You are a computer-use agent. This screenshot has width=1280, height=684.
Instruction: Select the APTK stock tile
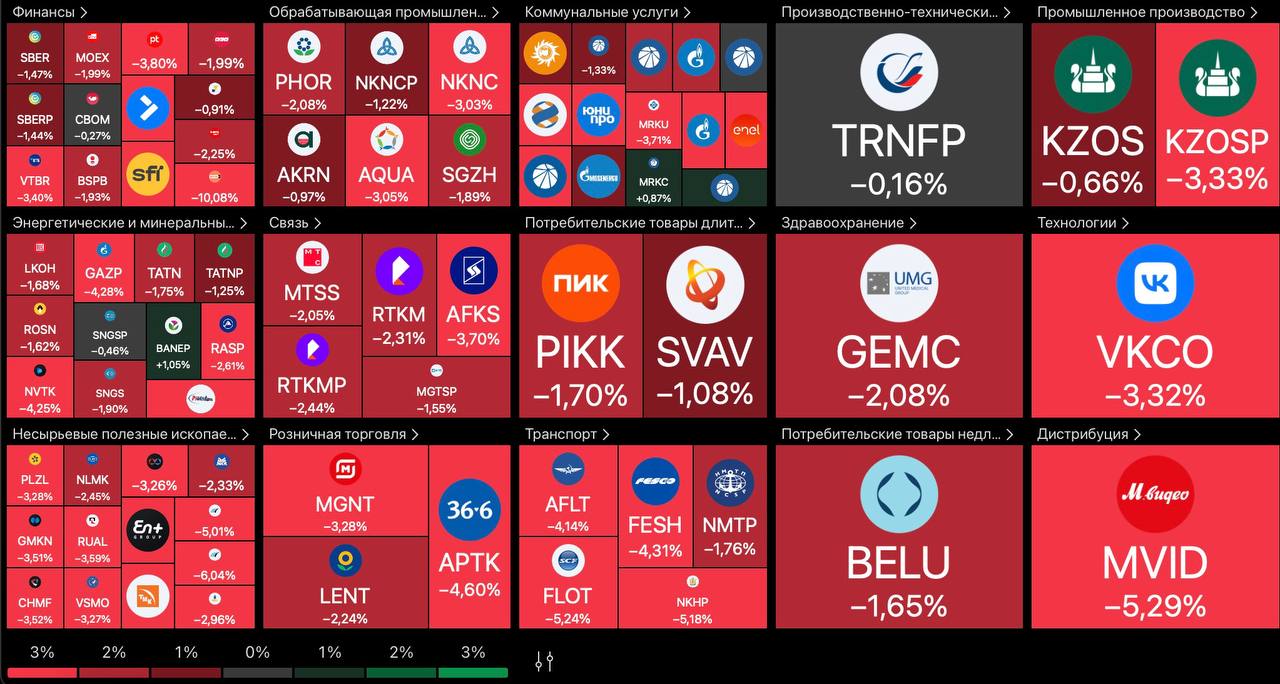(x=469, y=537)
